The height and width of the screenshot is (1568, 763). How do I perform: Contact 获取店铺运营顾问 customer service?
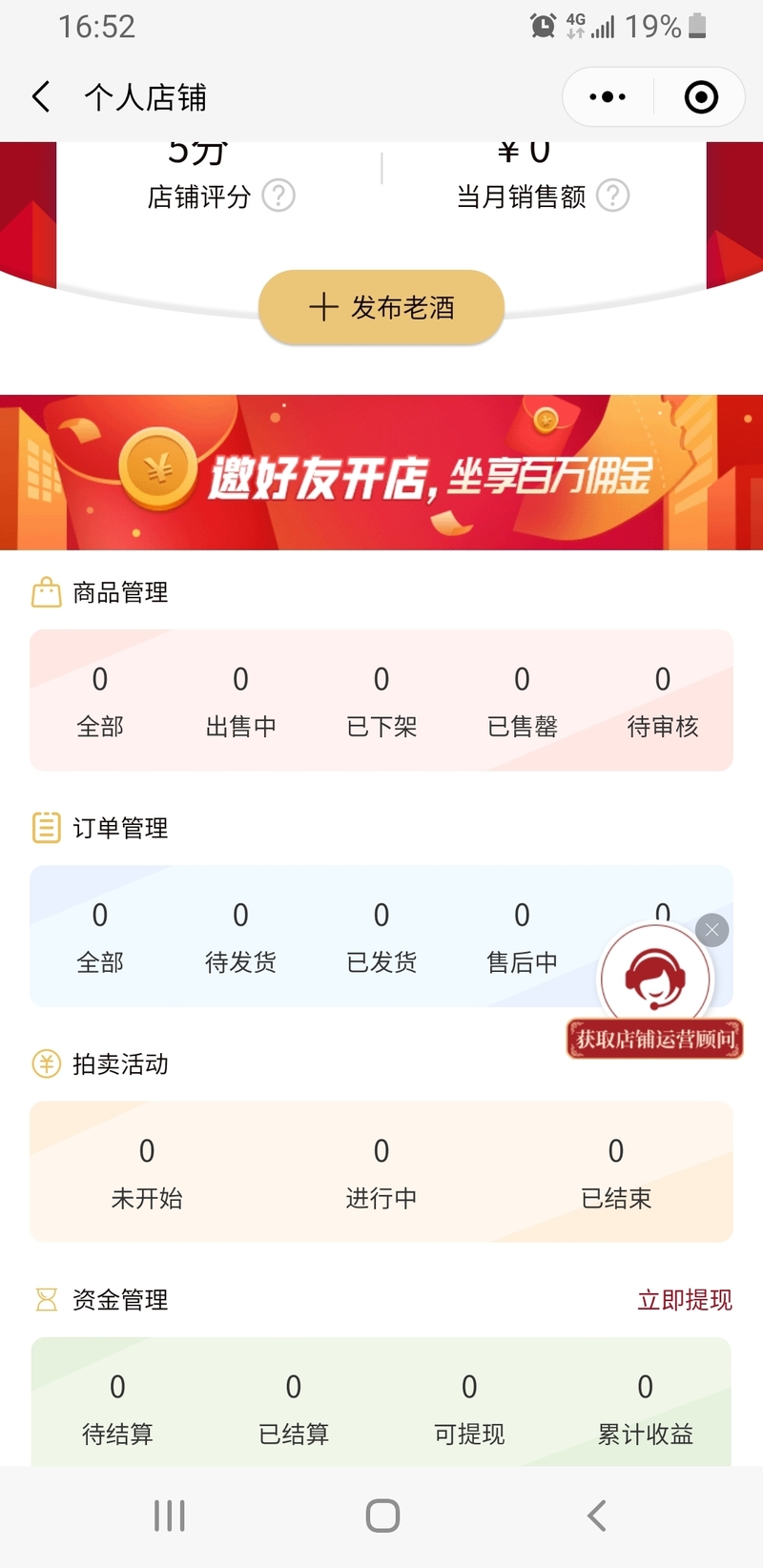[654, 992]
